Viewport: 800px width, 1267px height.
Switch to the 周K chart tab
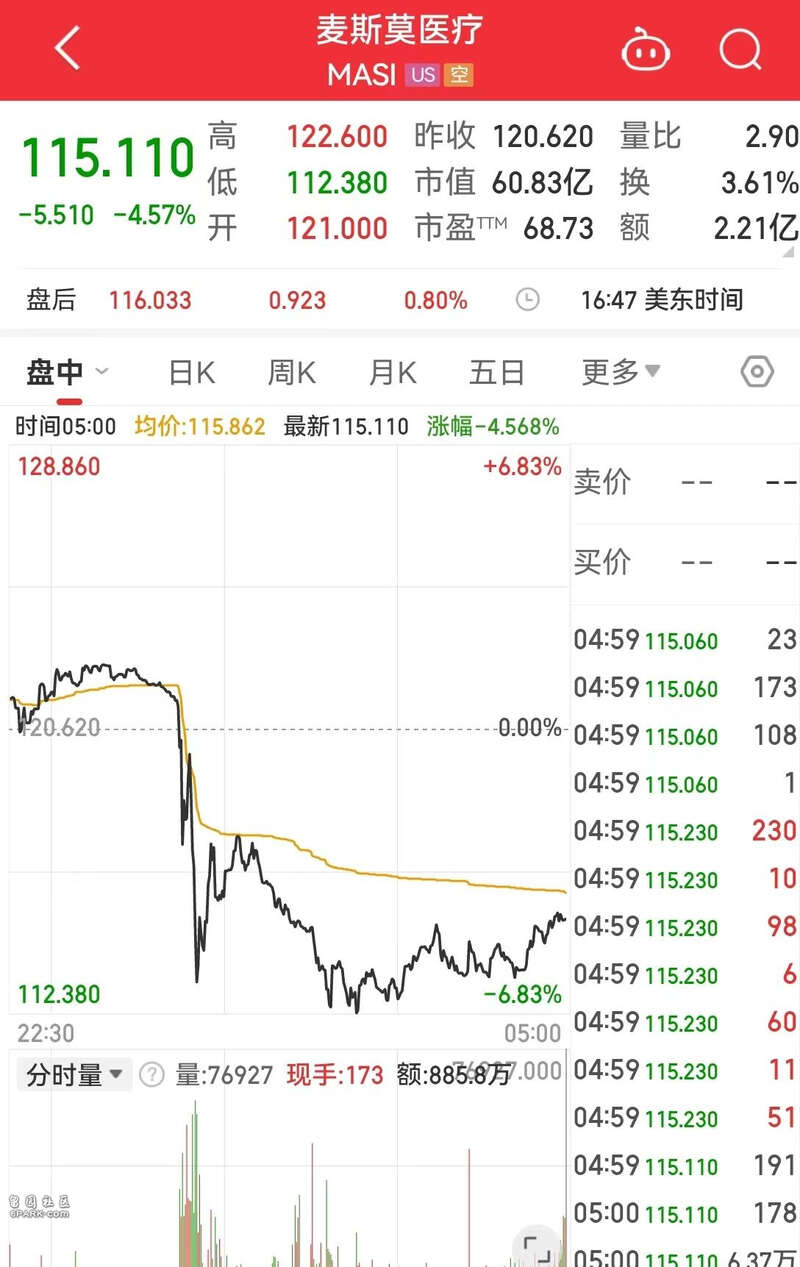(x=291, y=373)
